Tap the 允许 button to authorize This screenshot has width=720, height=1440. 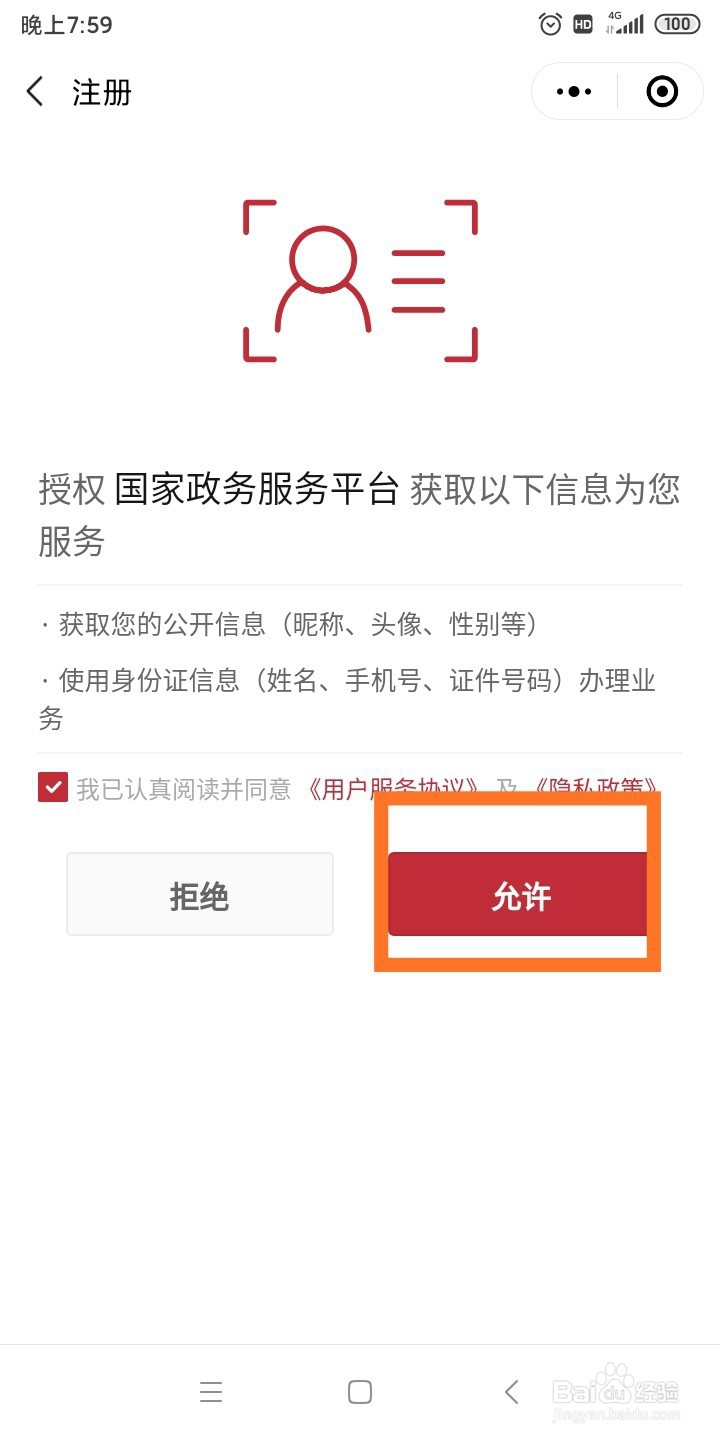517,894
